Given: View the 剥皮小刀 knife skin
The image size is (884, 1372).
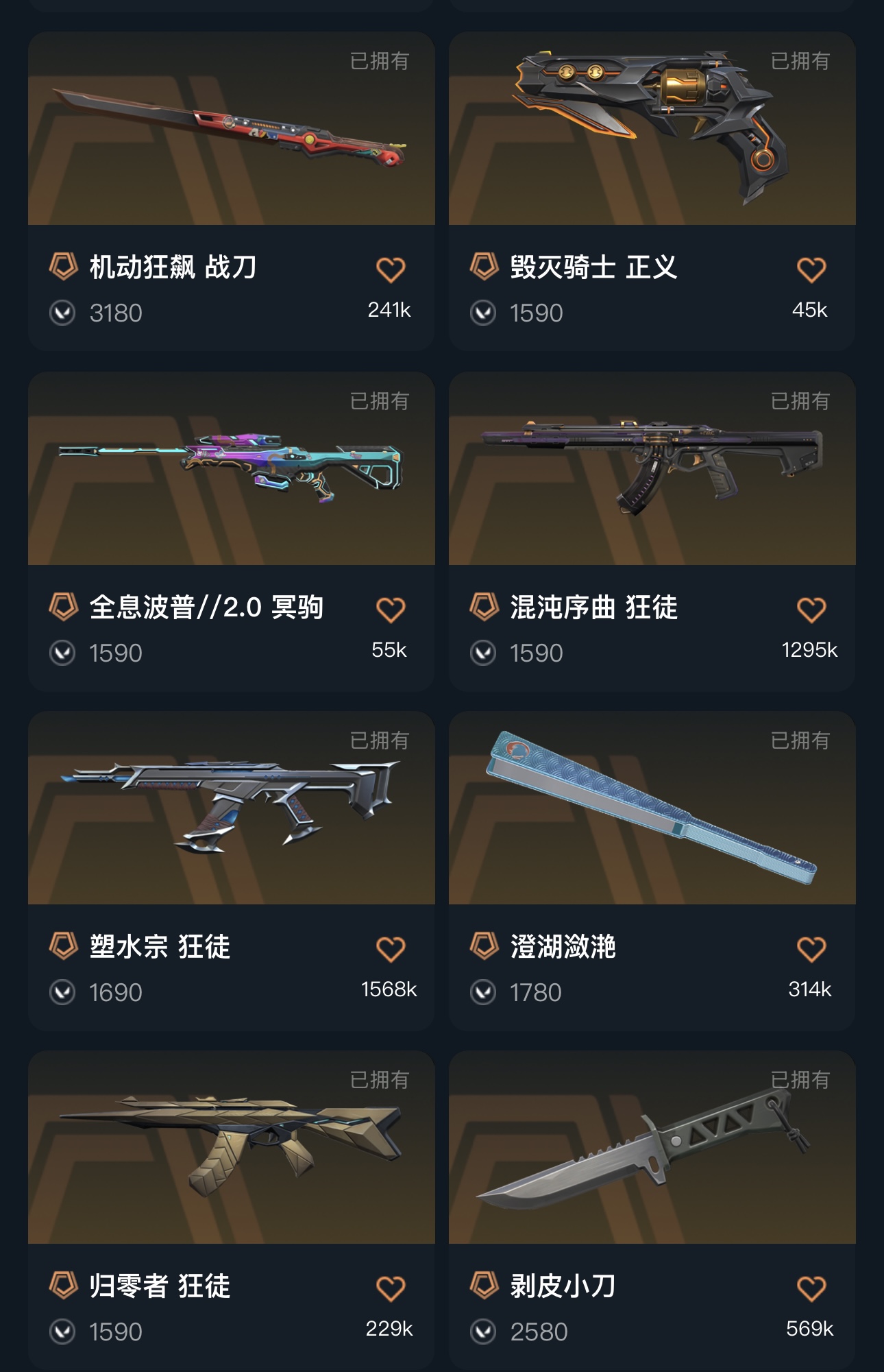Looking at the screenshot, I should (652, 1148).
